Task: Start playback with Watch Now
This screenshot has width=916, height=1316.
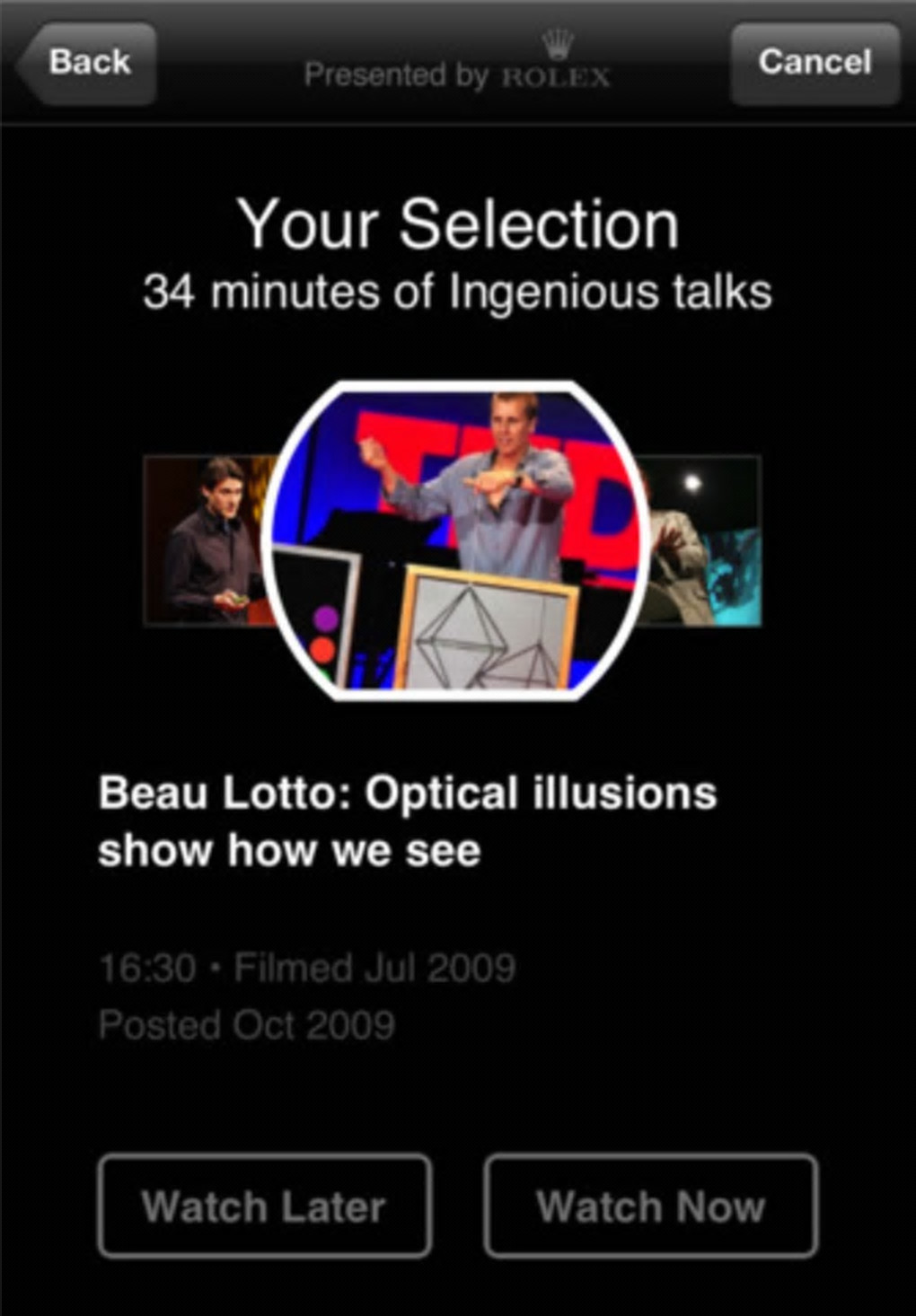Action: click(650, 1206)
